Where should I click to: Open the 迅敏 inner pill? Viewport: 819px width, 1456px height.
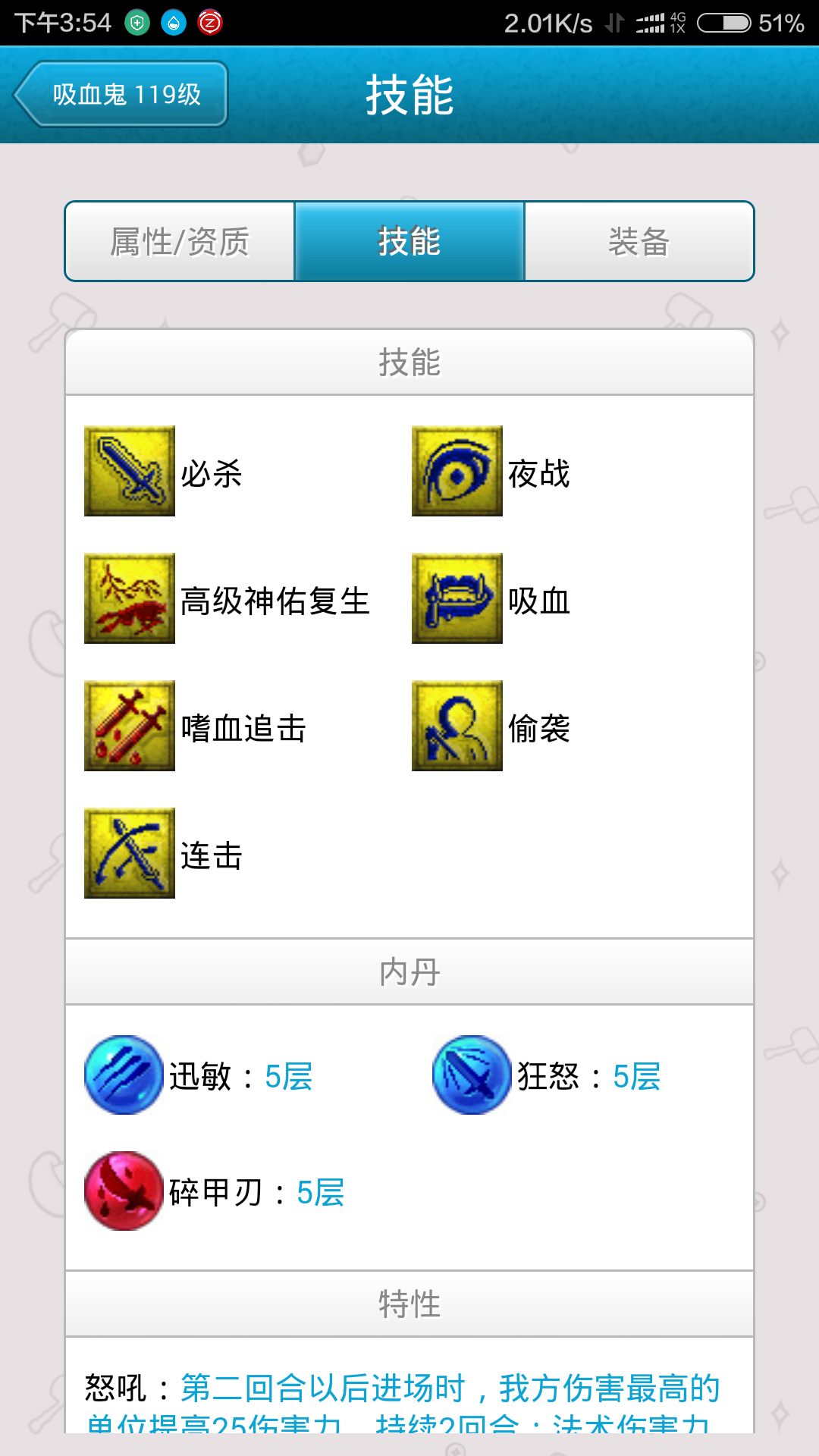pyautogui.click(x=124, y=1075)
